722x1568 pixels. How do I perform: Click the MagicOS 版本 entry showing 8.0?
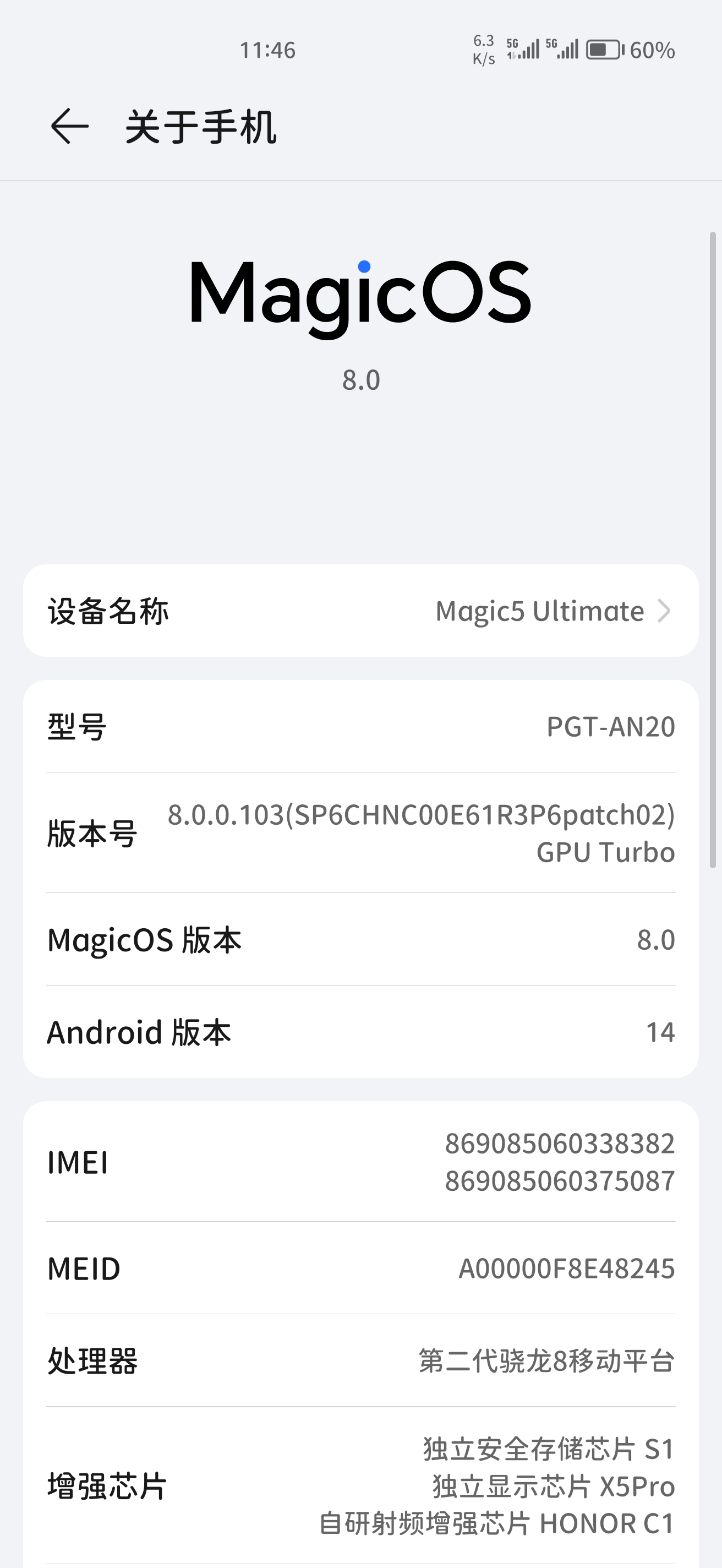tap(362, 940)
